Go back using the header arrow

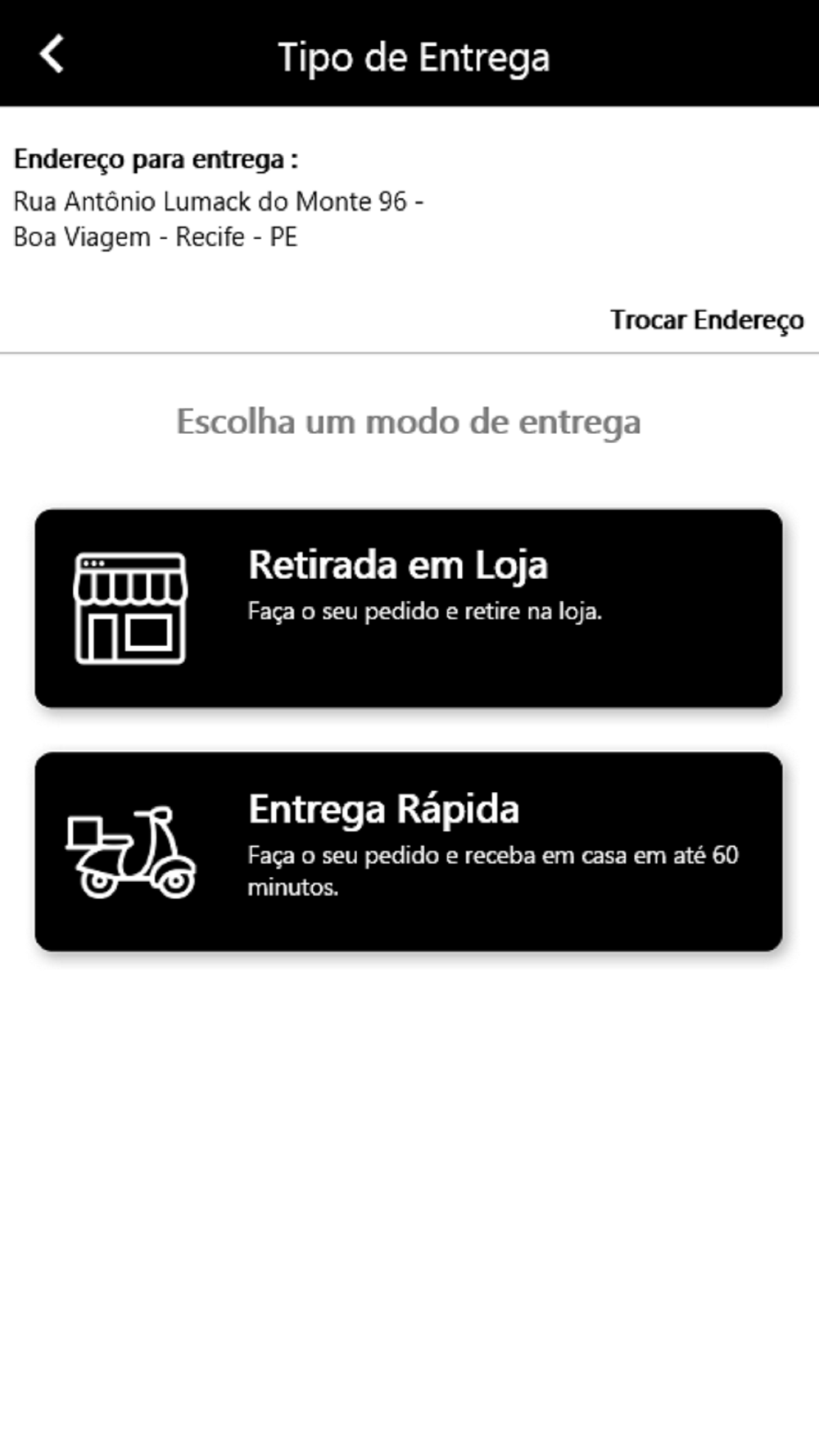pos(52,55)
